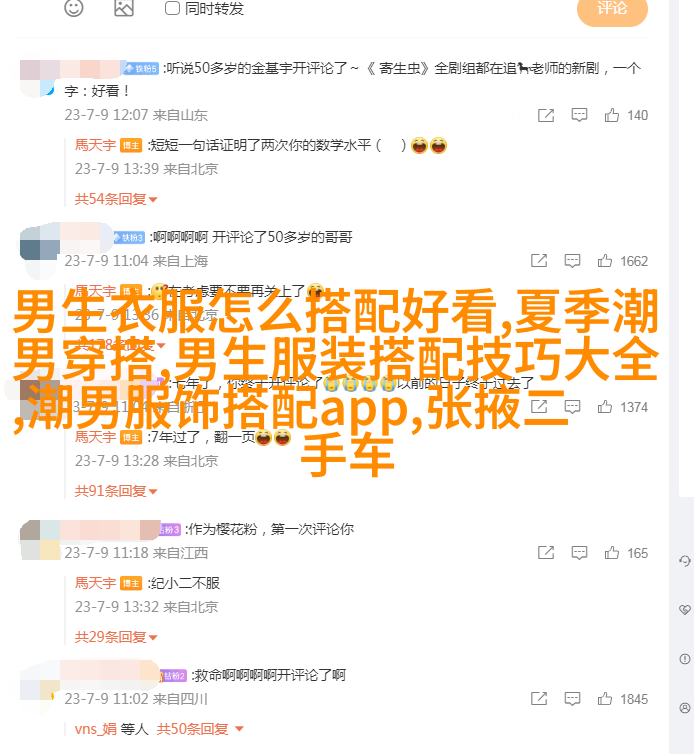Like the comment with 1662 likes
The image size is (694, 754).
(604, 261)
